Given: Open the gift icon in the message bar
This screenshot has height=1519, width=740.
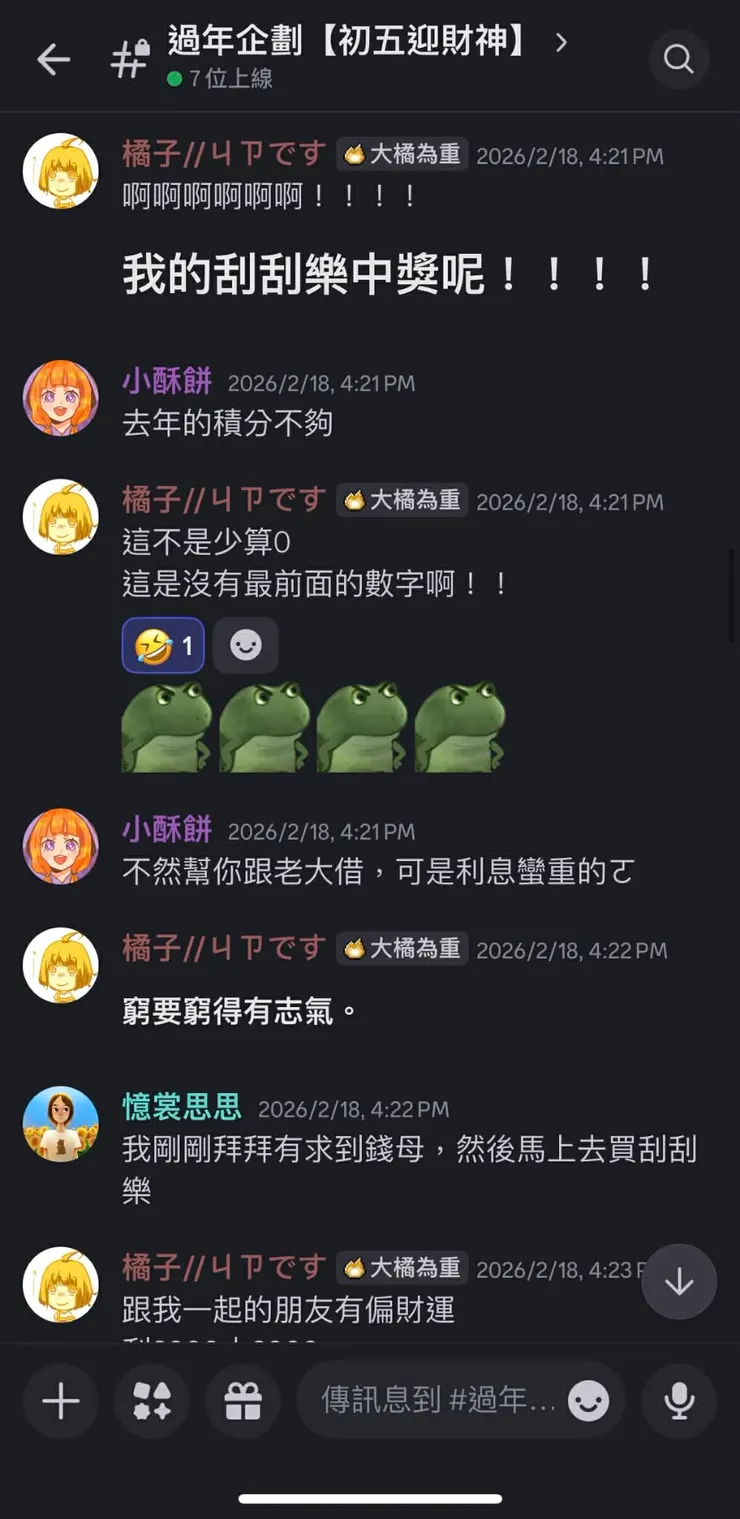Looking at the screenshot, I should (242, 1401).
